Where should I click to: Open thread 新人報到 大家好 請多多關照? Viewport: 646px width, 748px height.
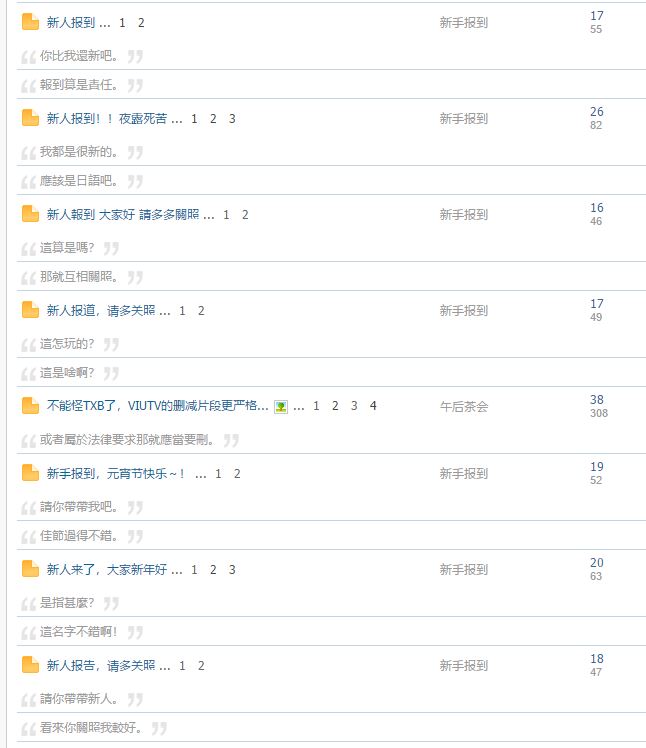122,215
